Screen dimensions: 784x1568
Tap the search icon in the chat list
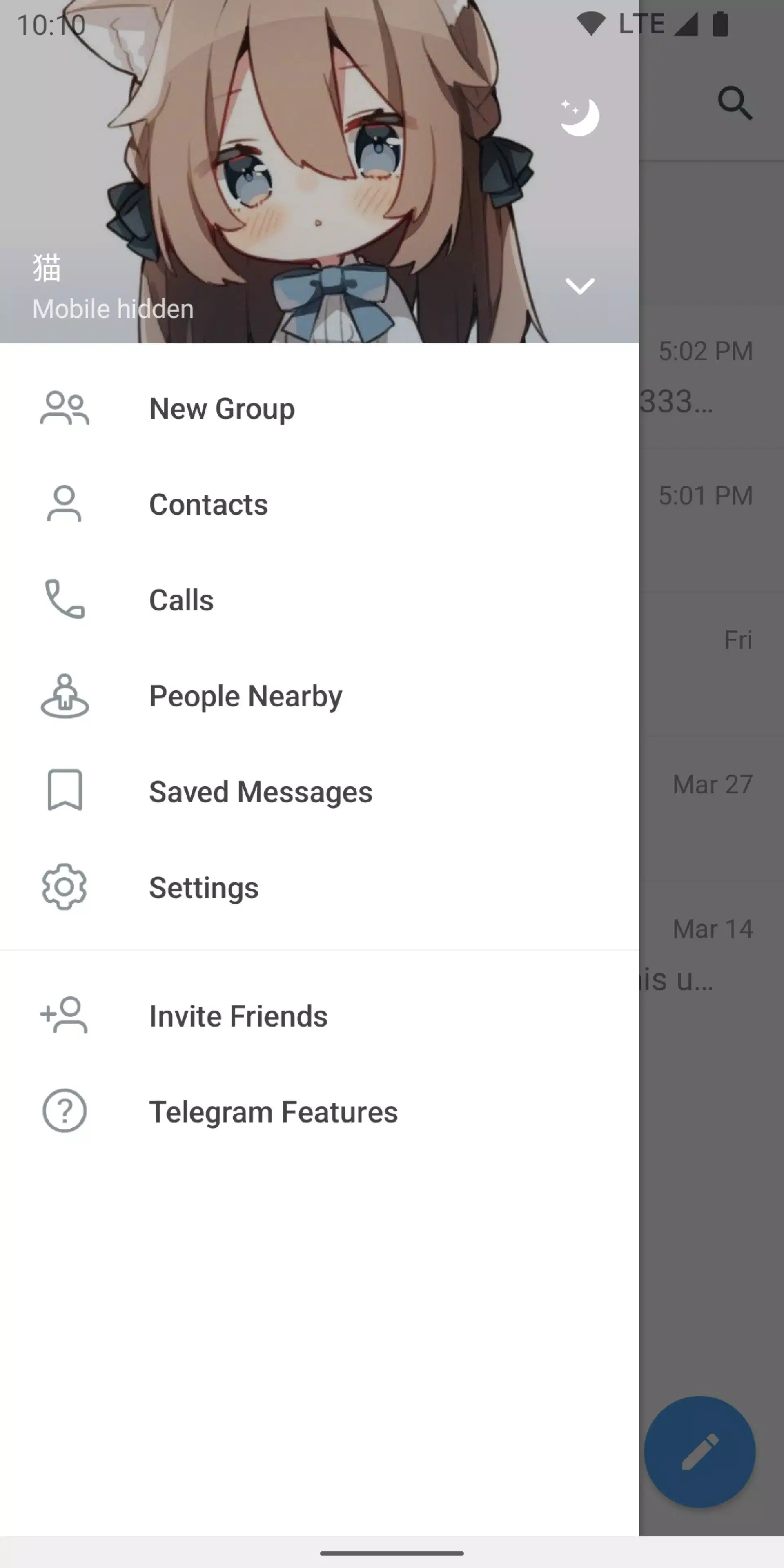pyautogui.click(x=735, y=103)
